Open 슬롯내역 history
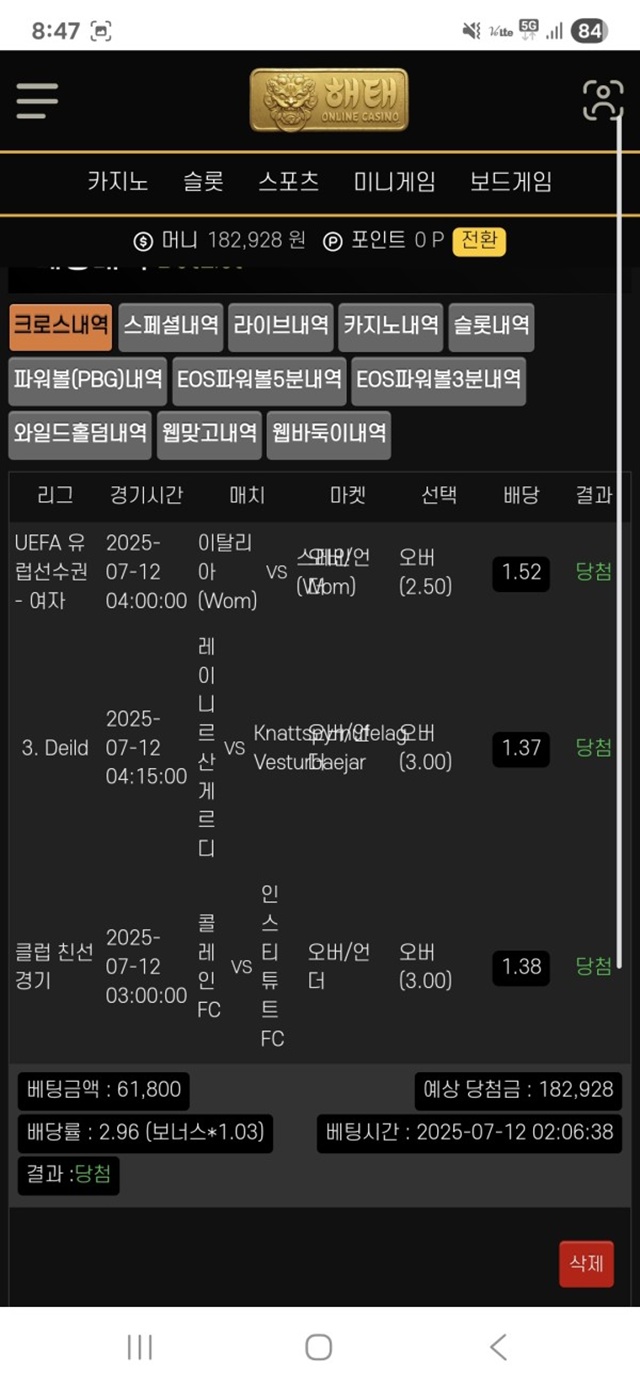 [x=491, y=326]
